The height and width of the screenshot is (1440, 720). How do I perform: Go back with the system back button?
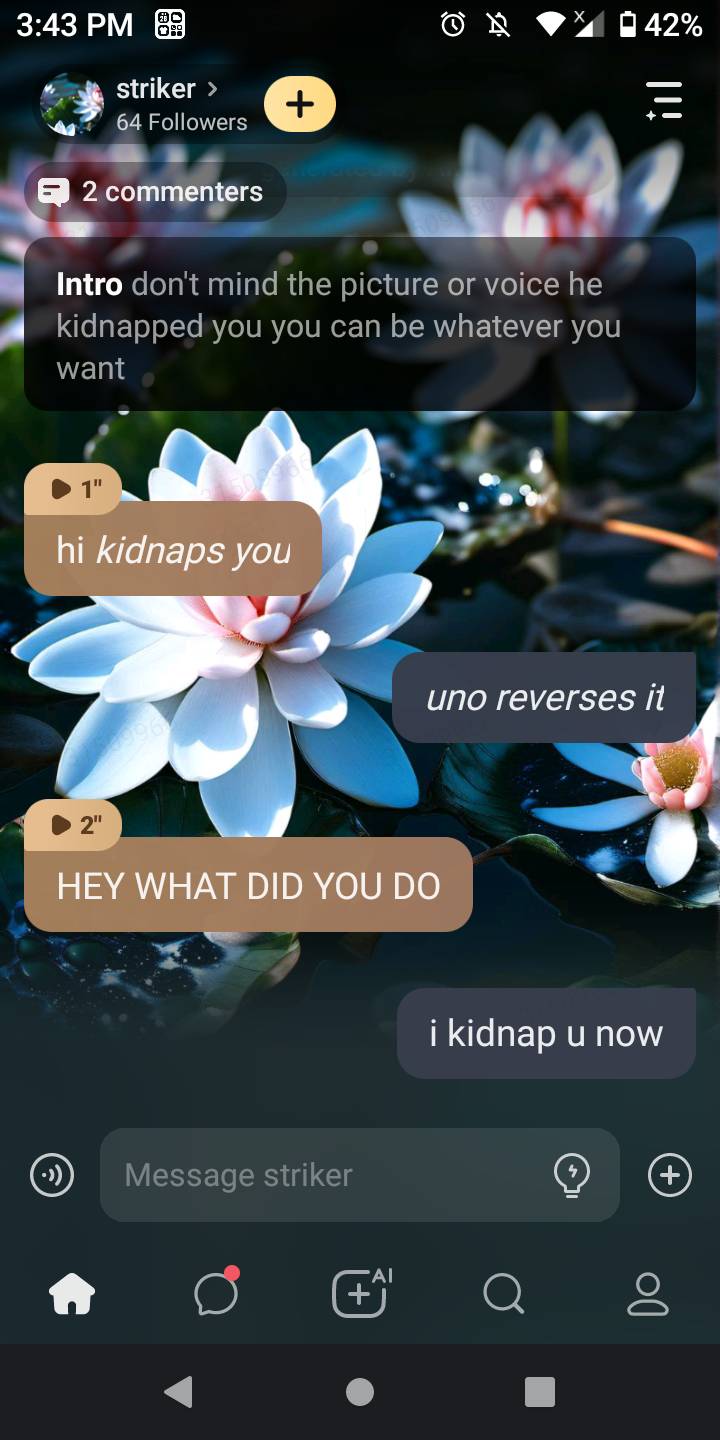pos(178,1392)
